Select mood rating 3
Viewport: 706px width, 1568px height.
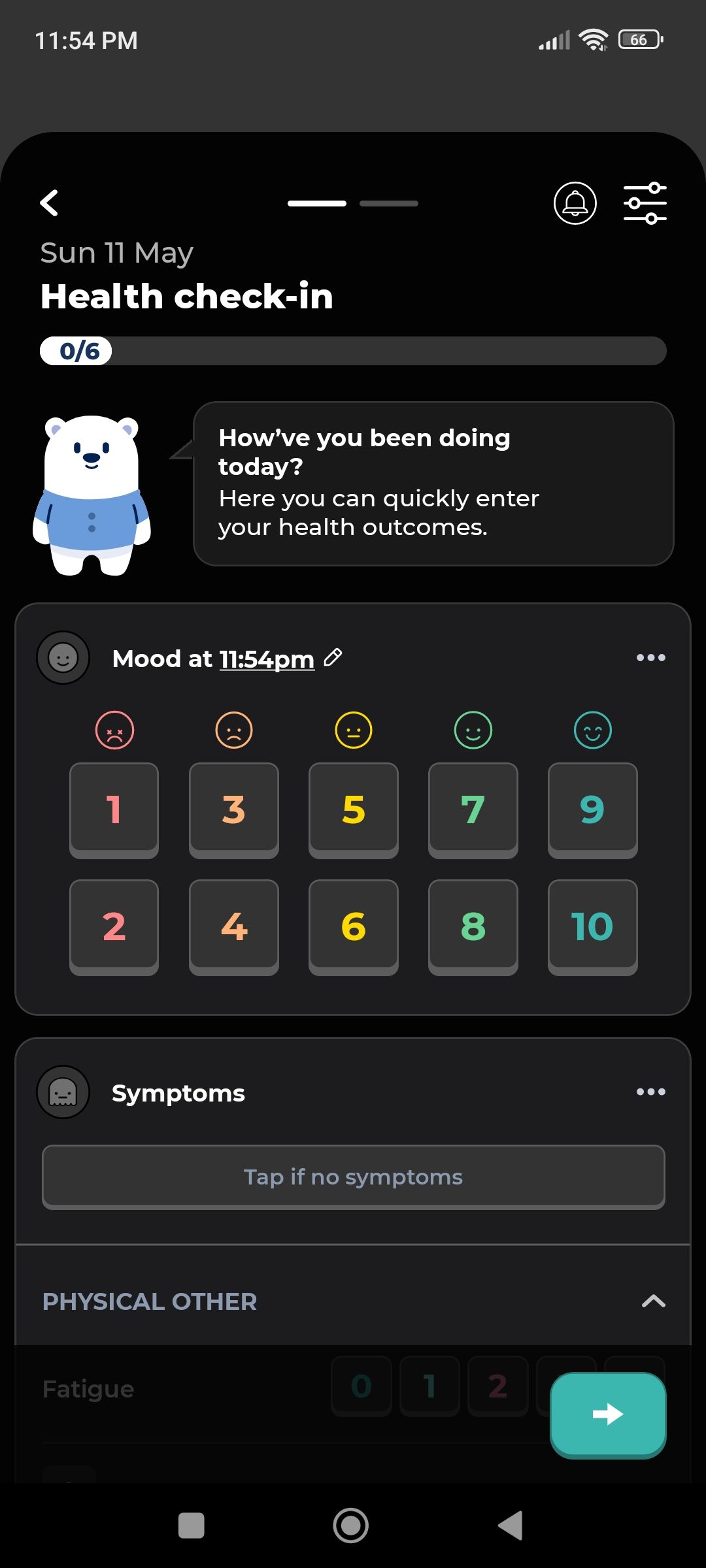tap(233, 809)
